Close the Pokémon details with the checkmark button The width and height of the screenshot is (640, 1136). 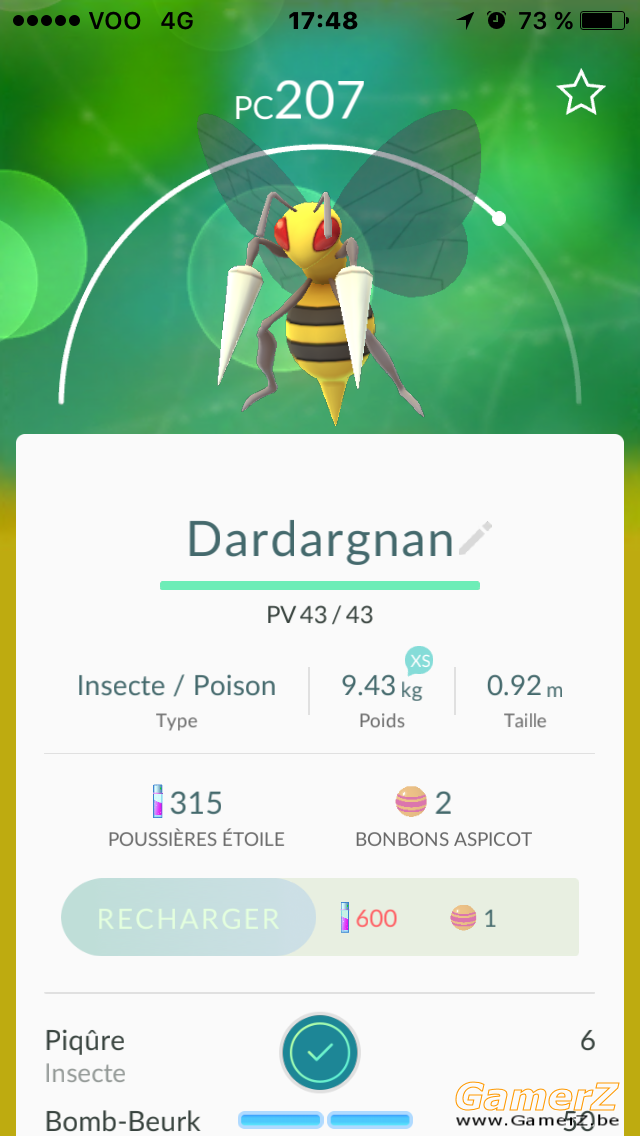pyautogui.click(x=320, y=1052)
